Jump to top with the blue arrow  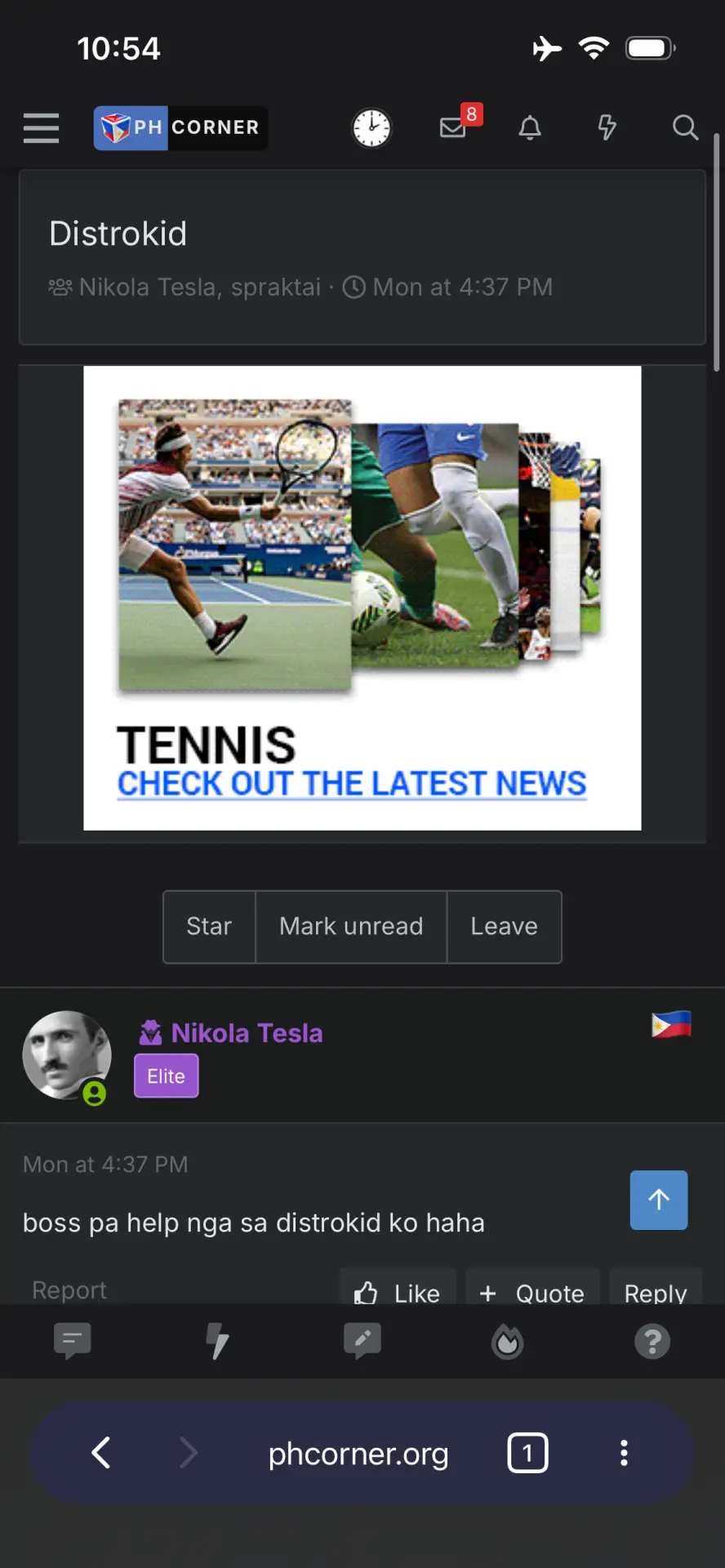(x=659, y=1200)
